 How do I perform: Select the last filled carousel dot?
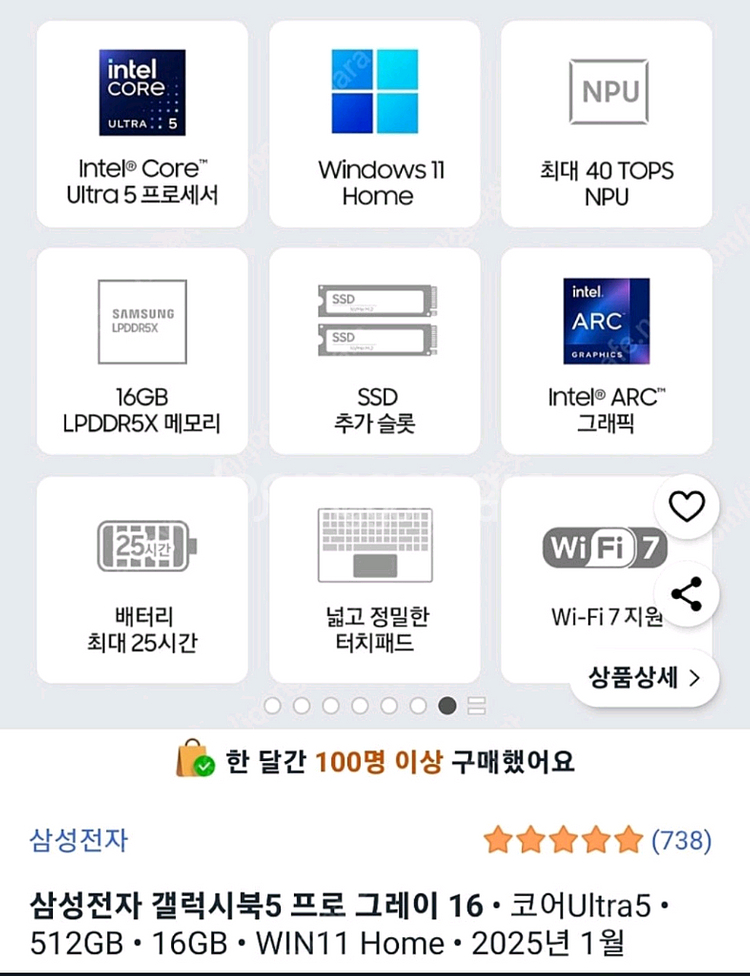click(445, 706)
